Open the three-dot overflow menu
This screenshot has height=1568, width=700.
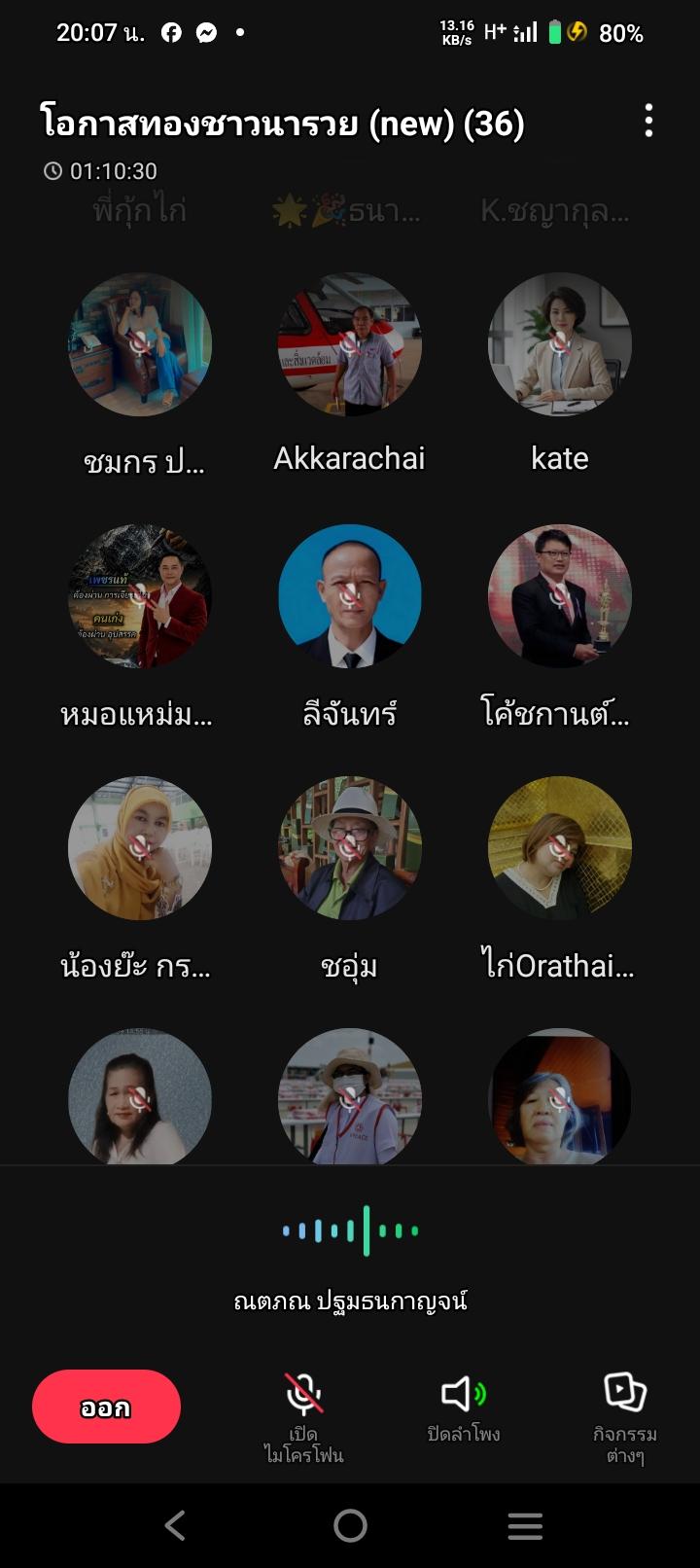[648, 122]
